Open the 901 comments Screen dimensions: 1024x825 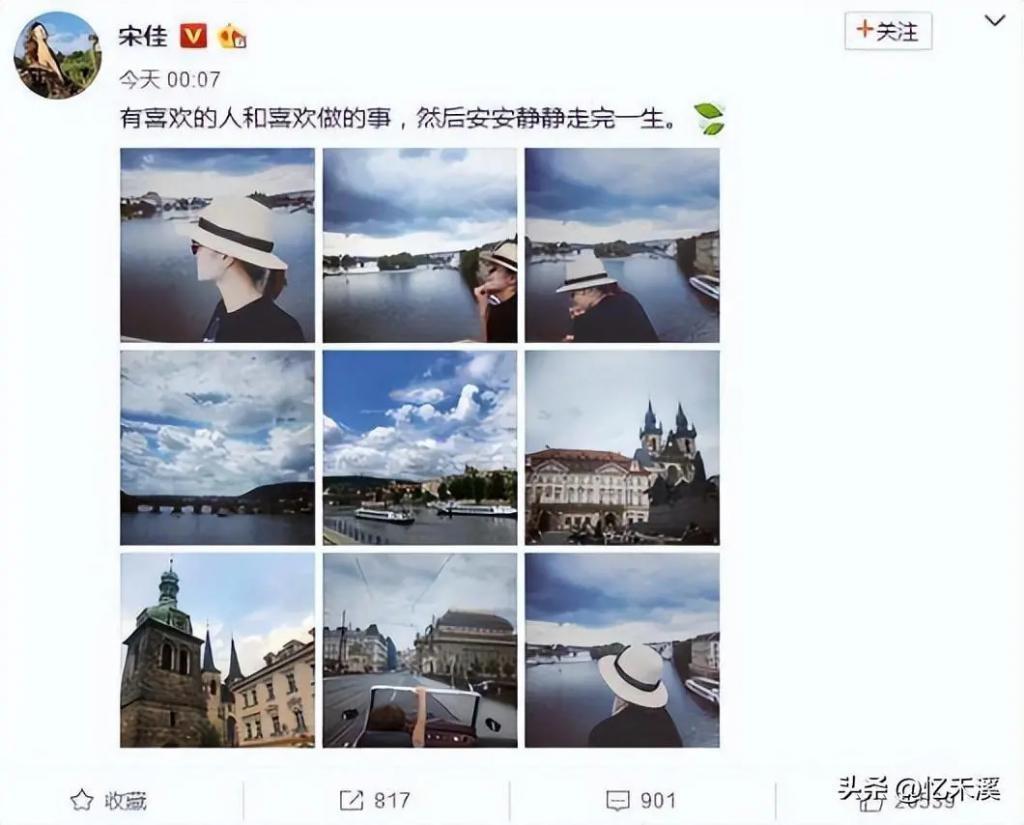coord(642,800)
